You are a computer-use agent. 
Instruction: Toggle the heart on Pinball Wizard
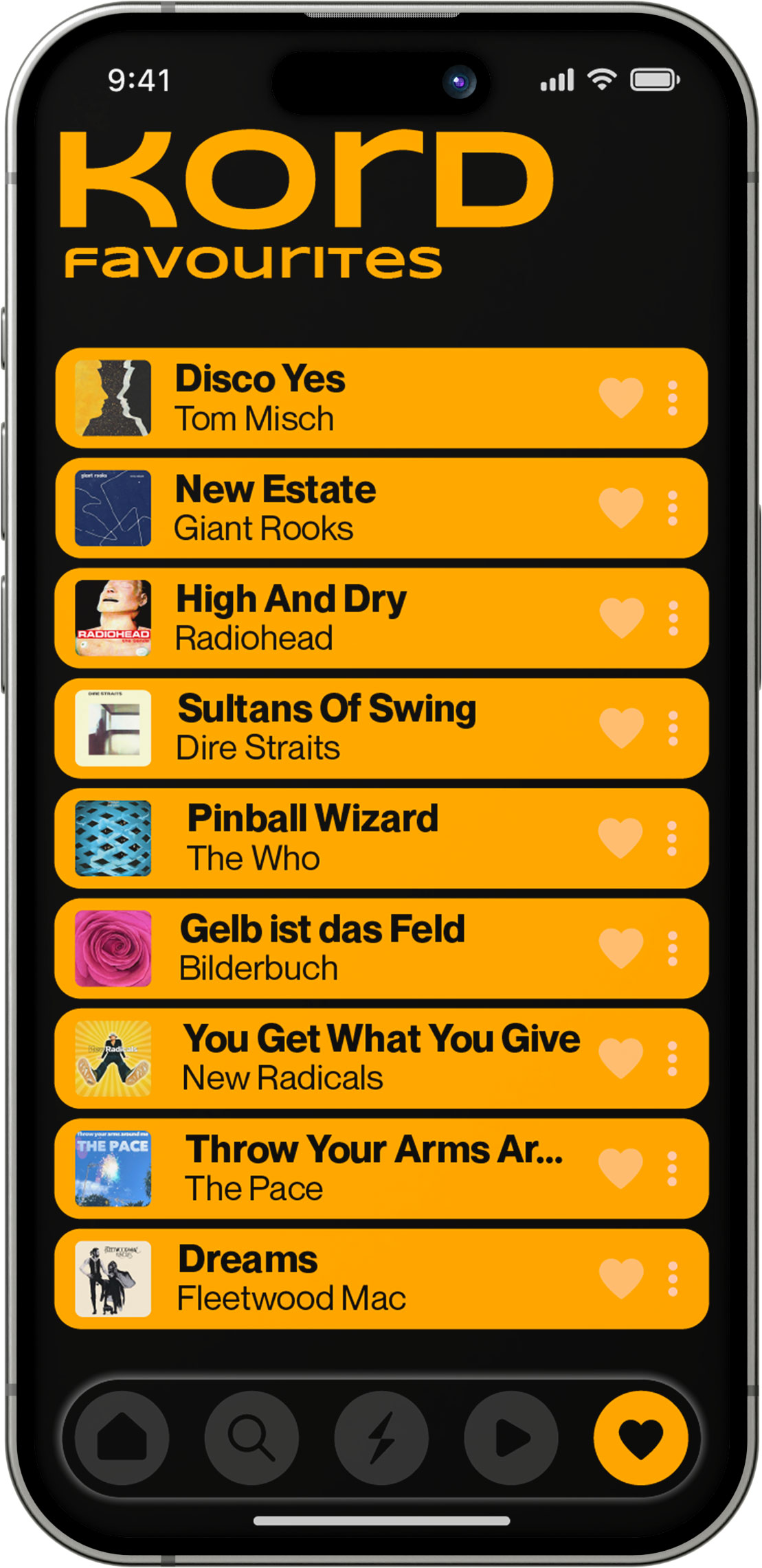point(620,838)
